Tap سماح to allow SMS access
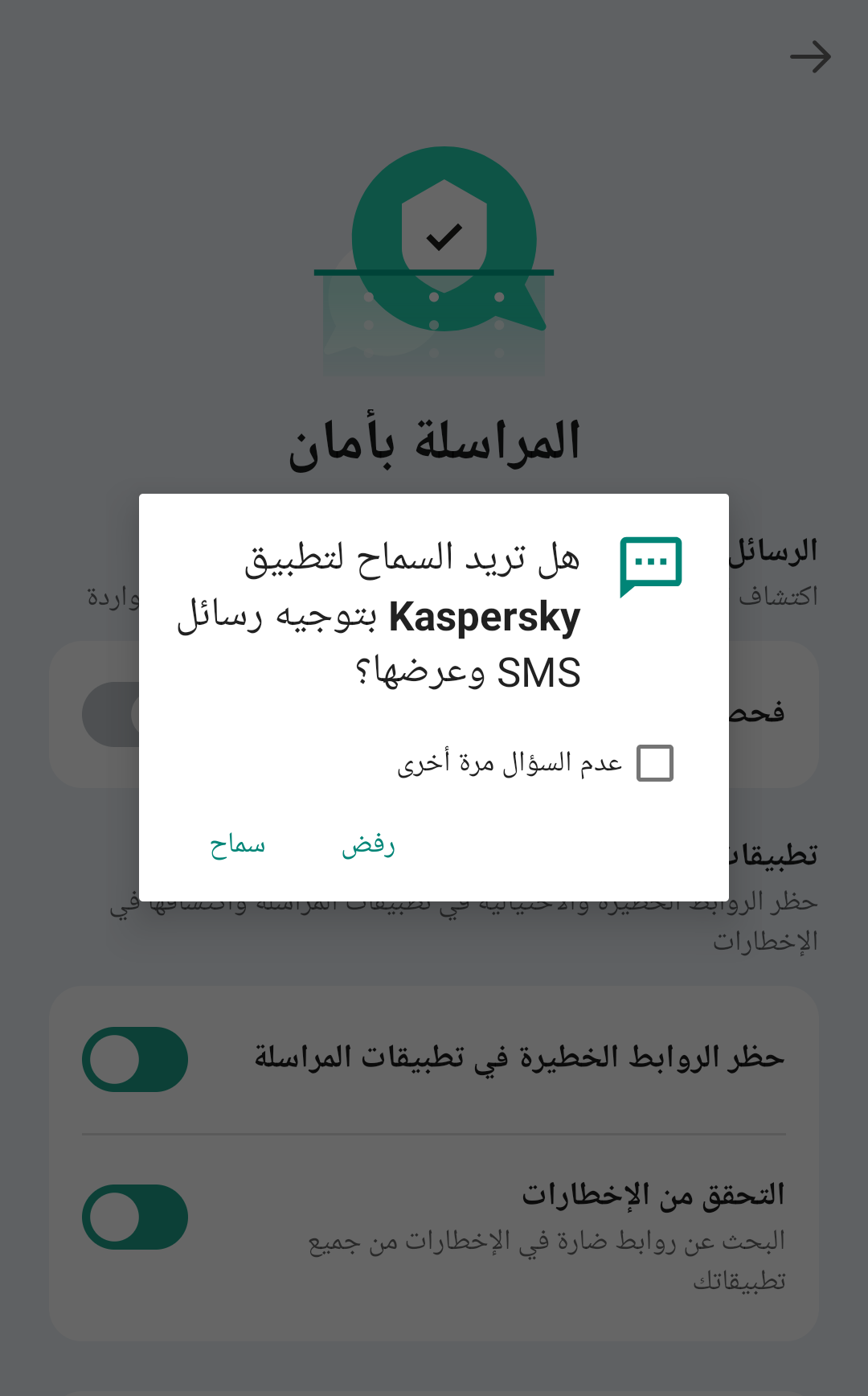The image size is (868, 1396). (x=237, y=845)
